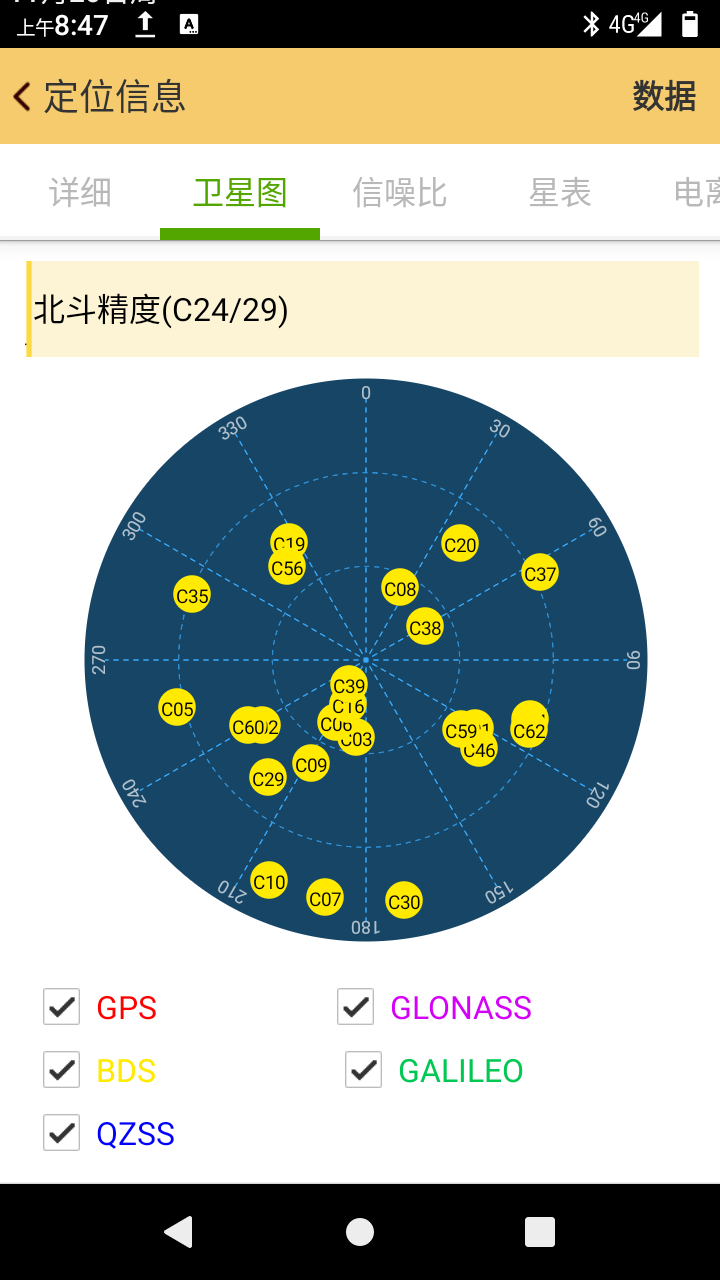Image resolution: width=720 pixels, height=1280 pixels.
Task: Disable the GLONASS constellation
Action: tap(354, 1007)
